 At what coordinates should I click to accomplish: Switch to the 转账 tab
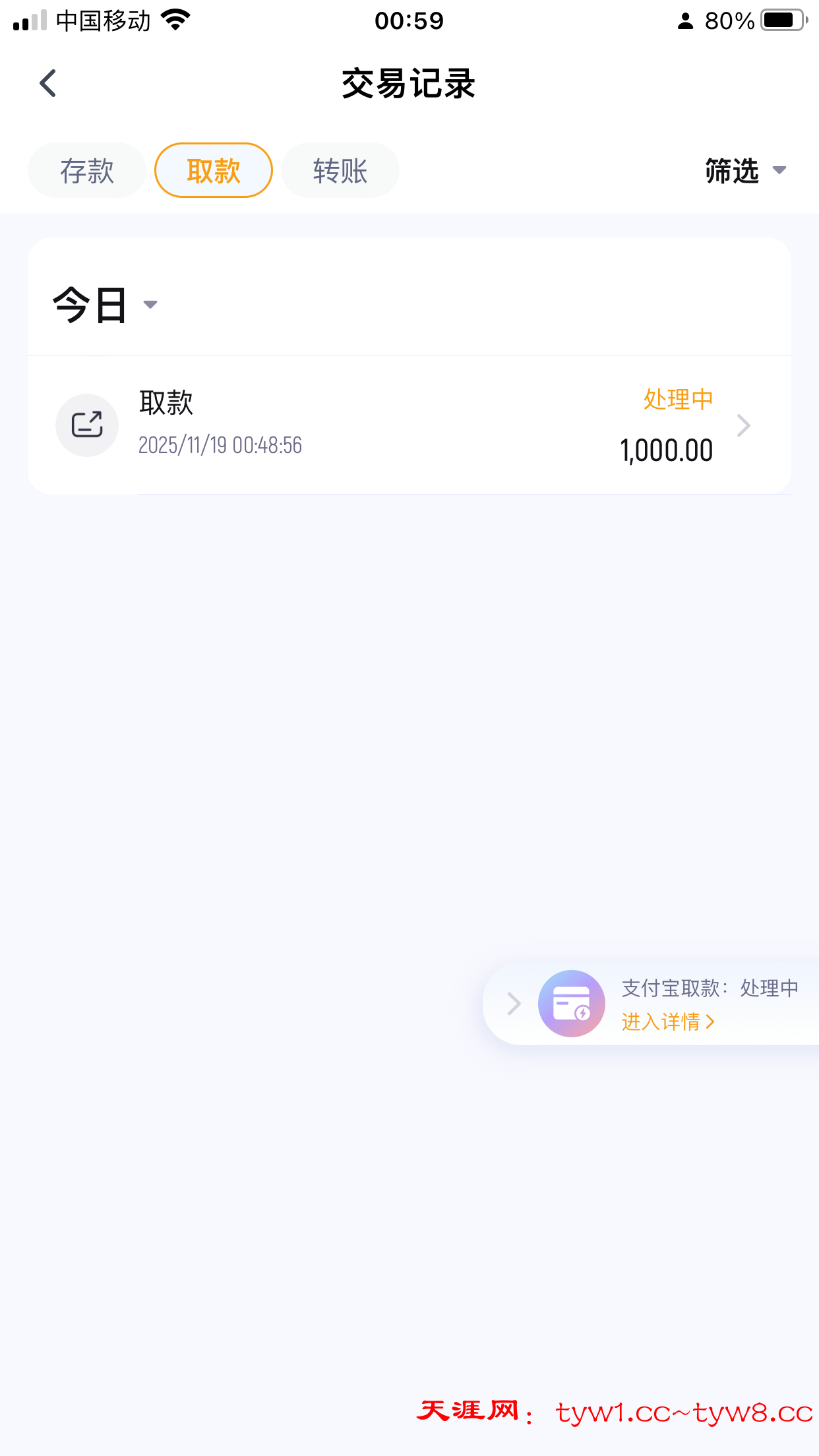point(340,170)
